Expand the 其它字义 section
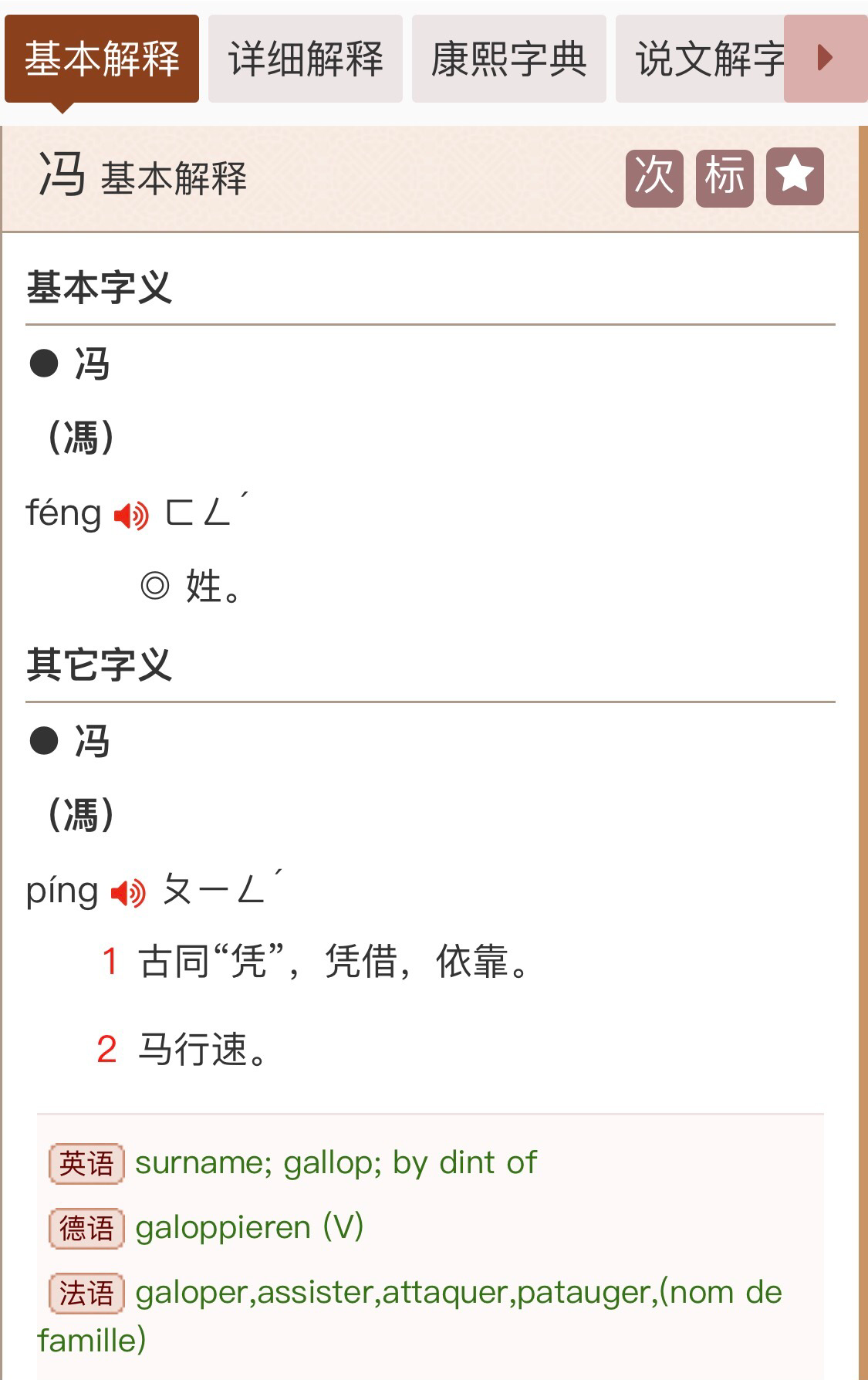 [100, 664]
